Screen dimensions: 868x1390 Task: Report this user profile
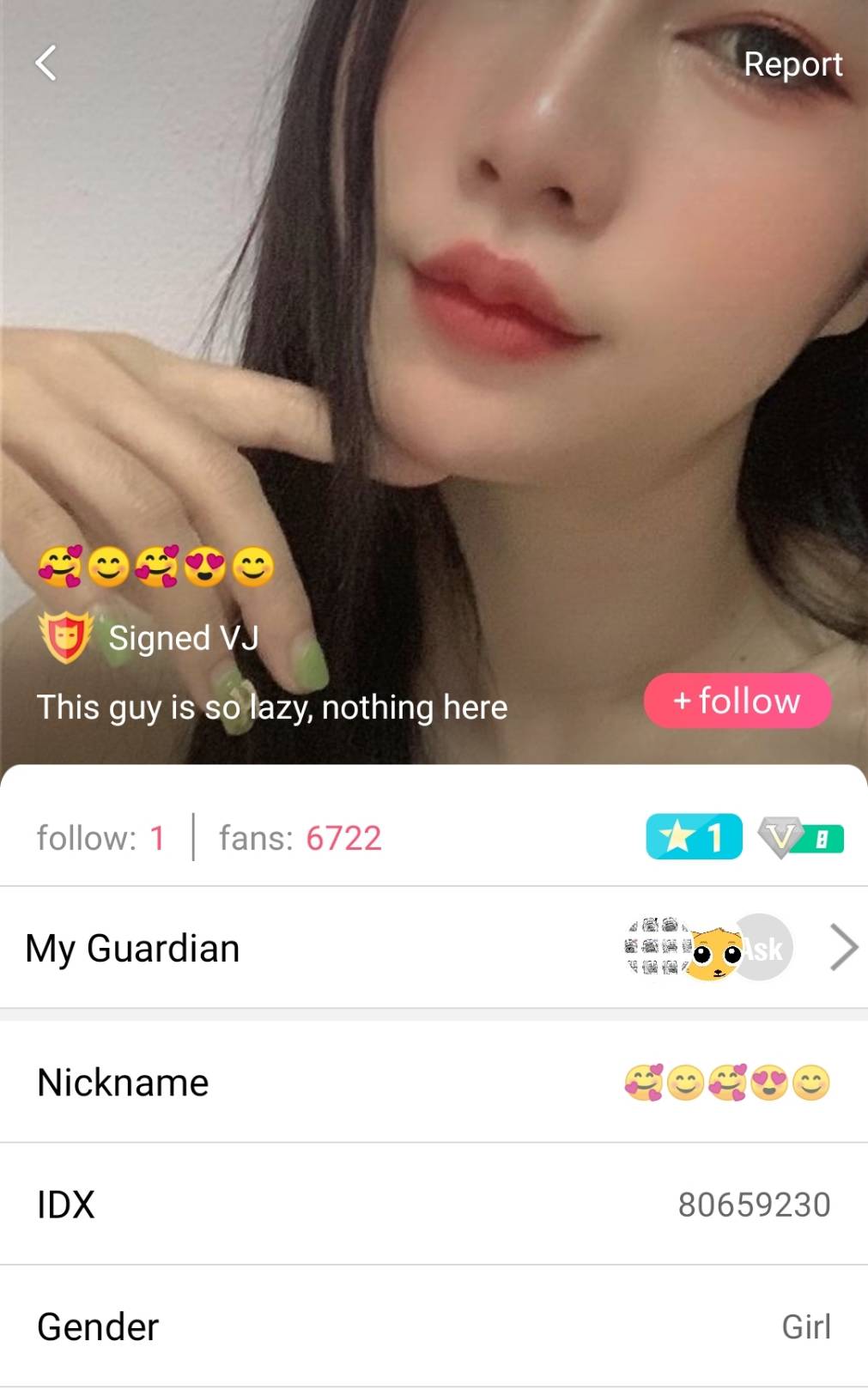[792, 64]
